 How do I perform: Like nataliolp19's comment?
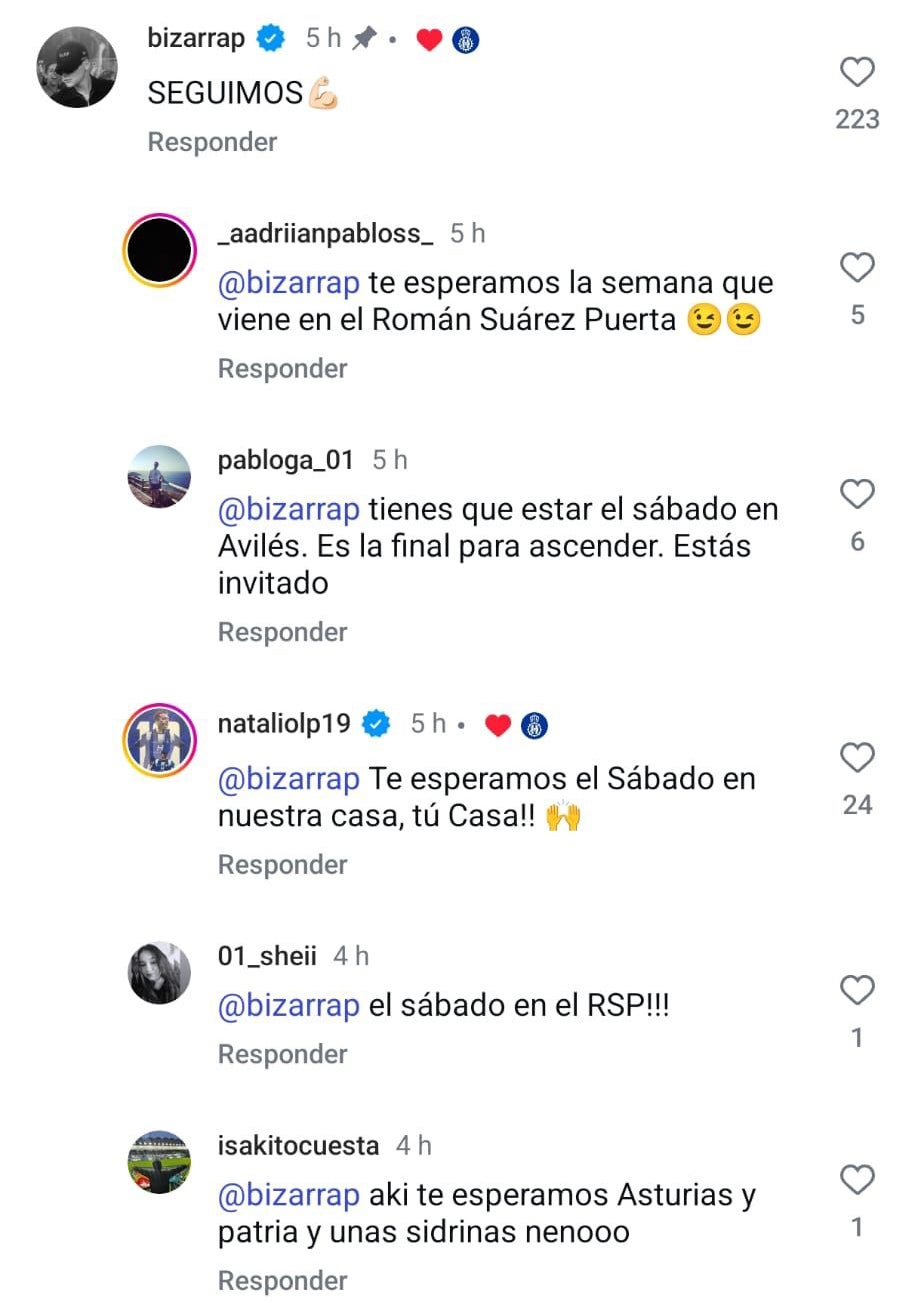click(857, 758)
